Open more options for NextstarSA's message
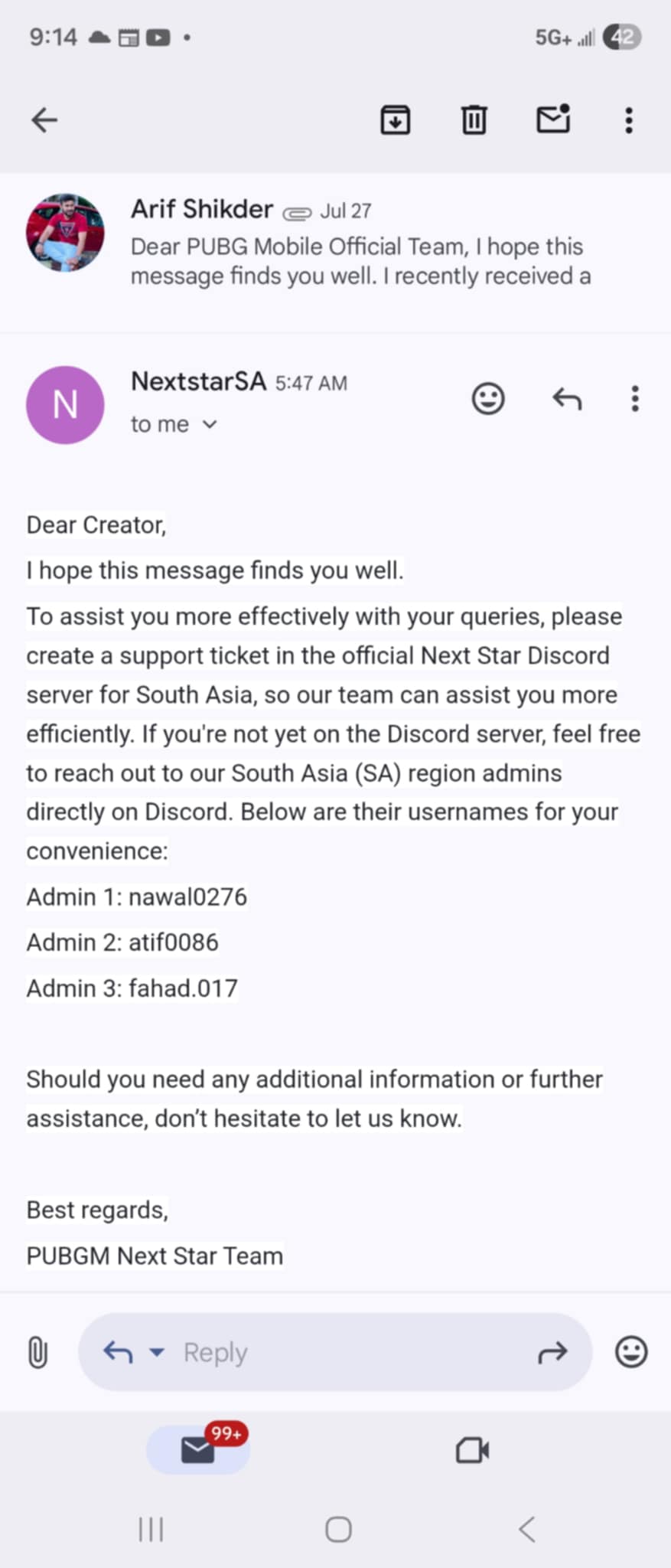Screen dimensions: 671x1568 point(634,399)
